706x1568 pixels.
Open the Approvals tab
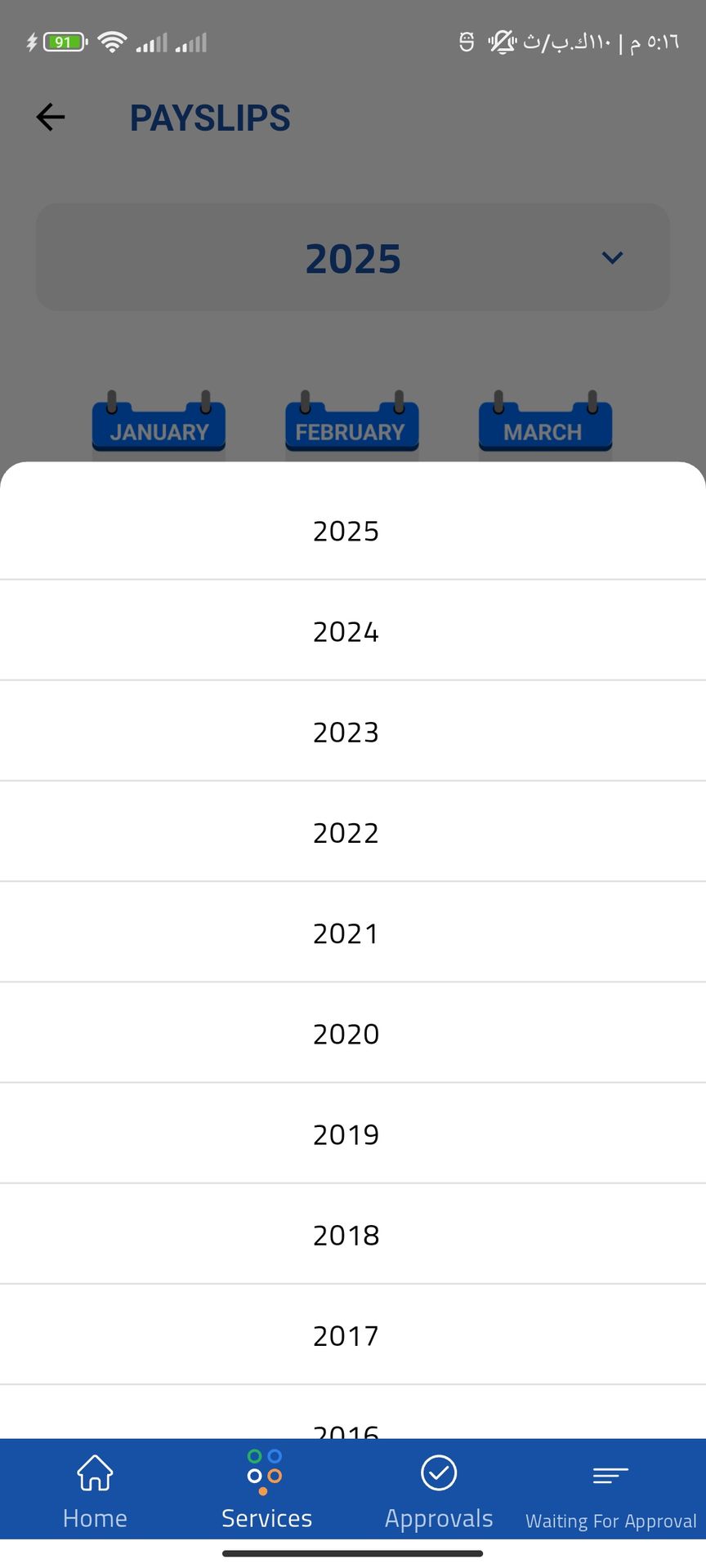point(439,1490)
